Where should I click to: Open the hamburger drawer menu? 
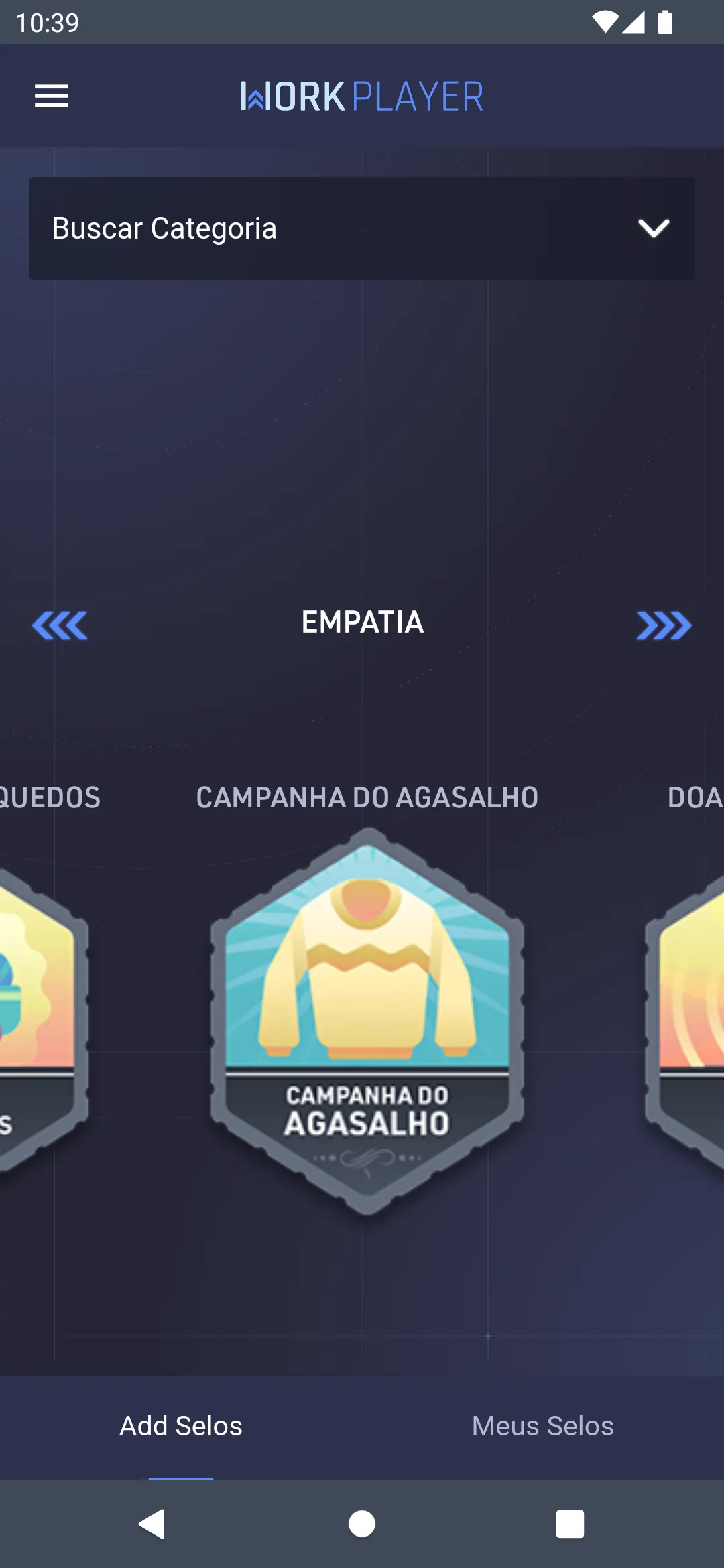click(52, 96)
